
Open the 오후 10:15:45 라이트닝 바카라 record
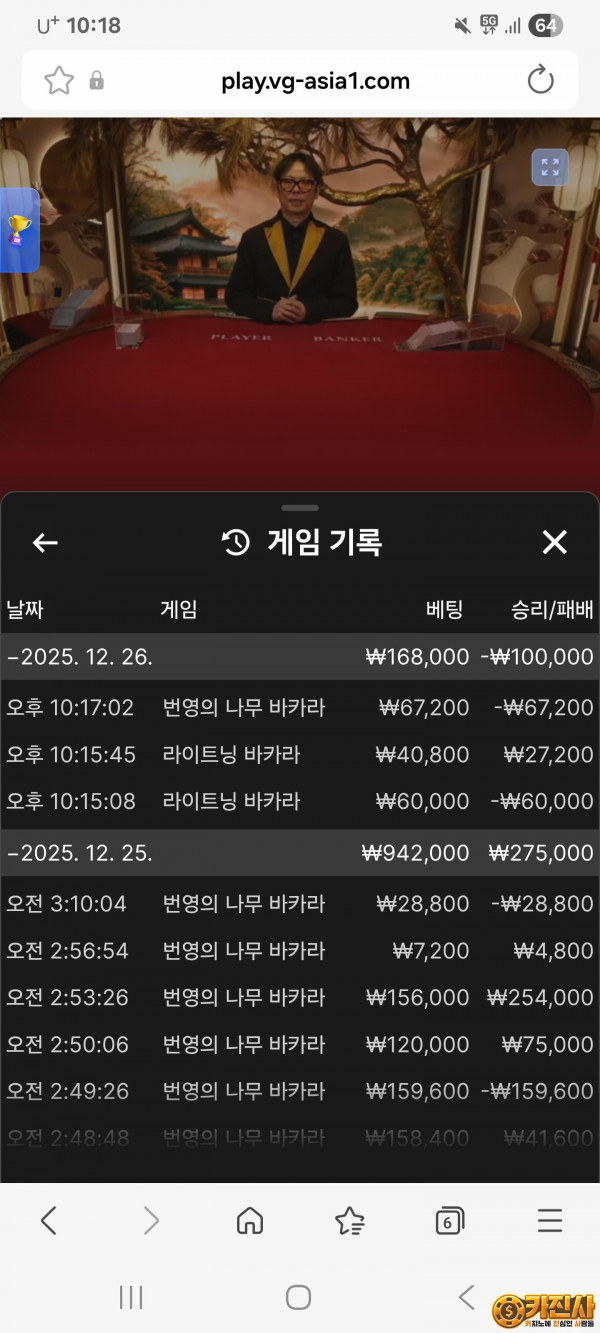click(300, 754)
